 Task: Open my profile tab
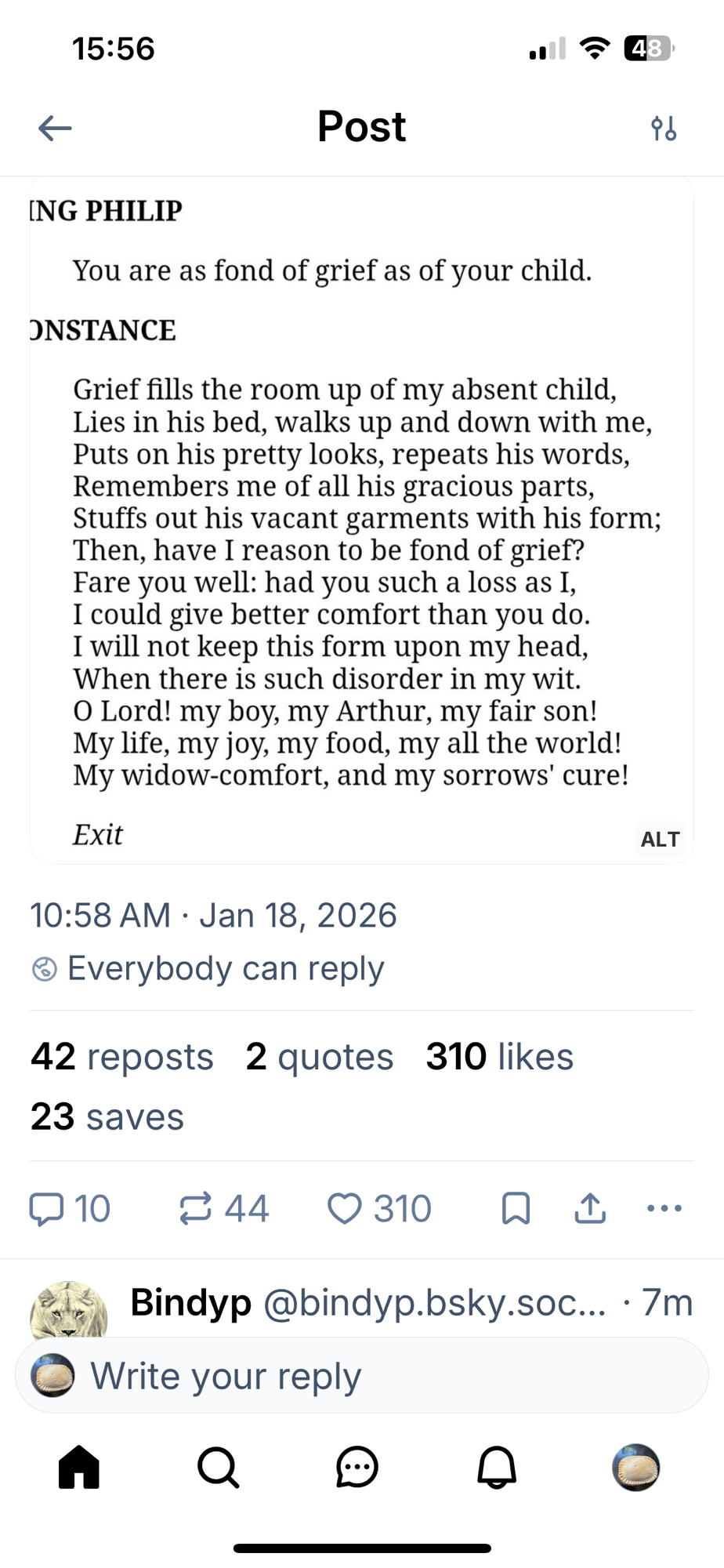pos(635,1467)
